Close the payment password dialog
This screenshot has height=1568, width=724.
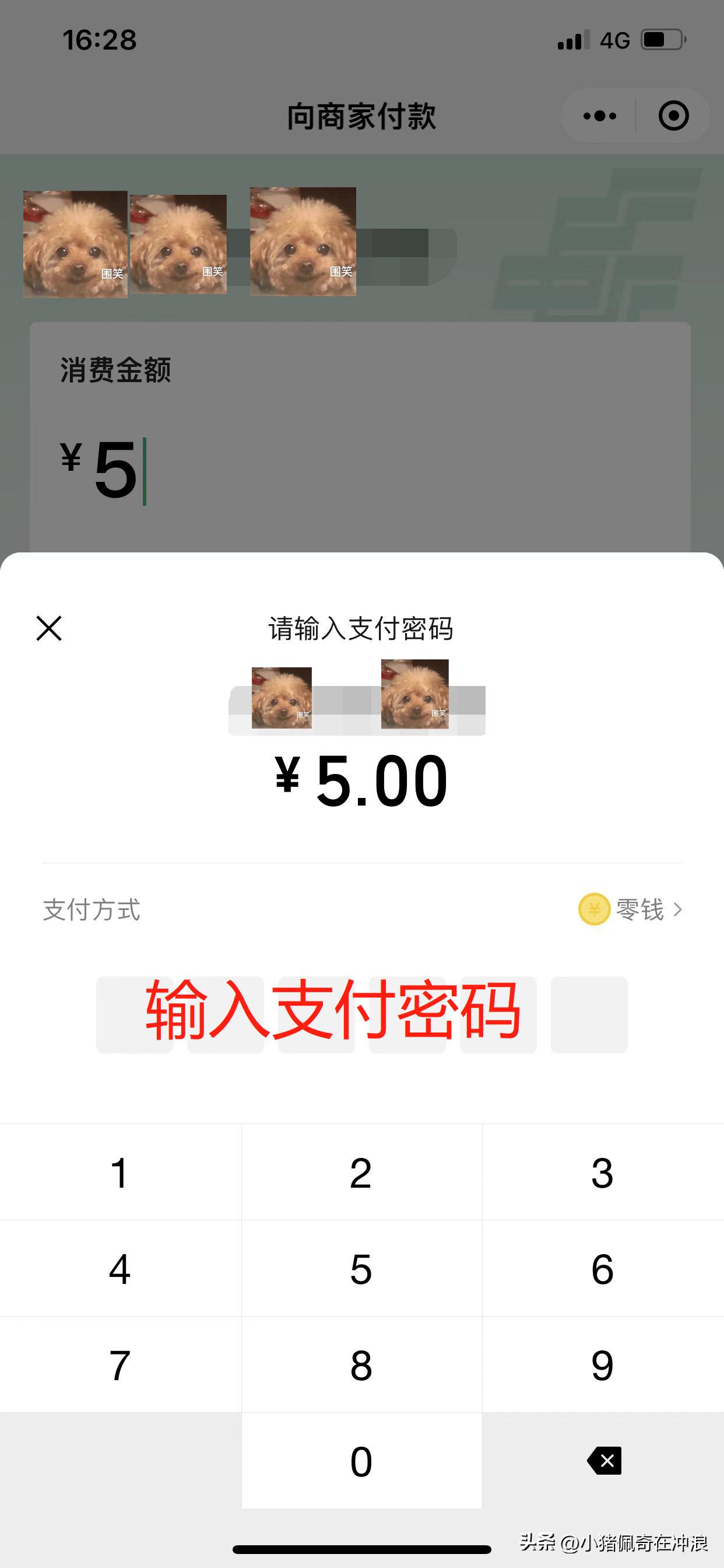(x=48, y=629)
